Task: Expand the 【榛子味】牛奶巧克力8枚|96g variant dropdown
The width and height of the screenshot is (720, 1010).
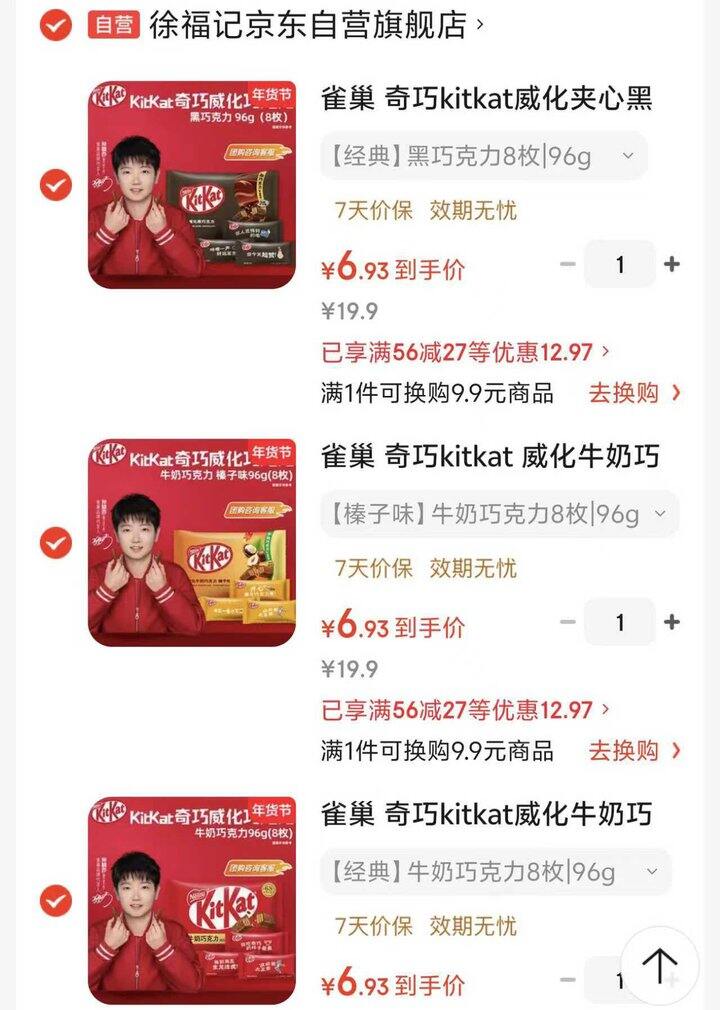Action: (498, 514)
